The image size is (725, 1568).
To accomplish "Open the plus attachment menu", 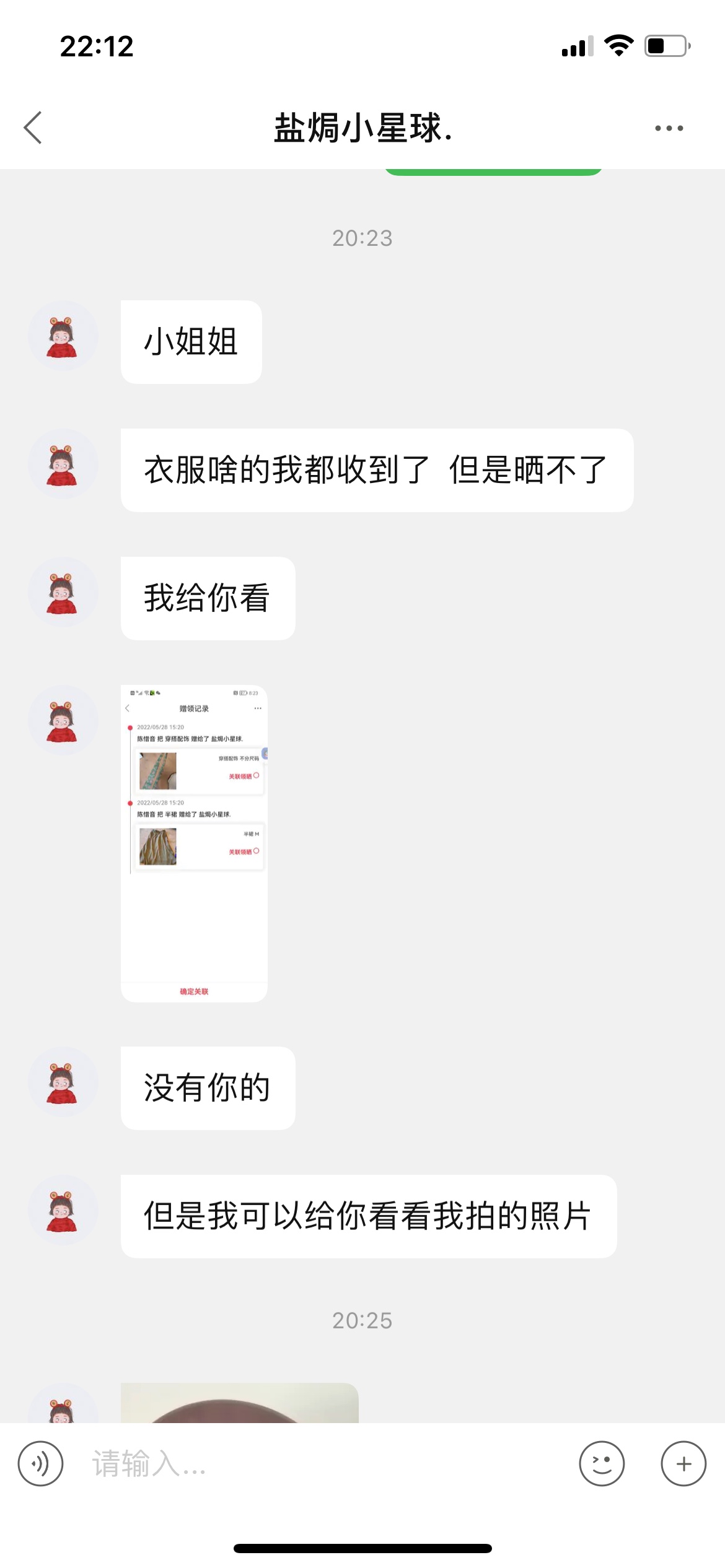I will 683,1463.
